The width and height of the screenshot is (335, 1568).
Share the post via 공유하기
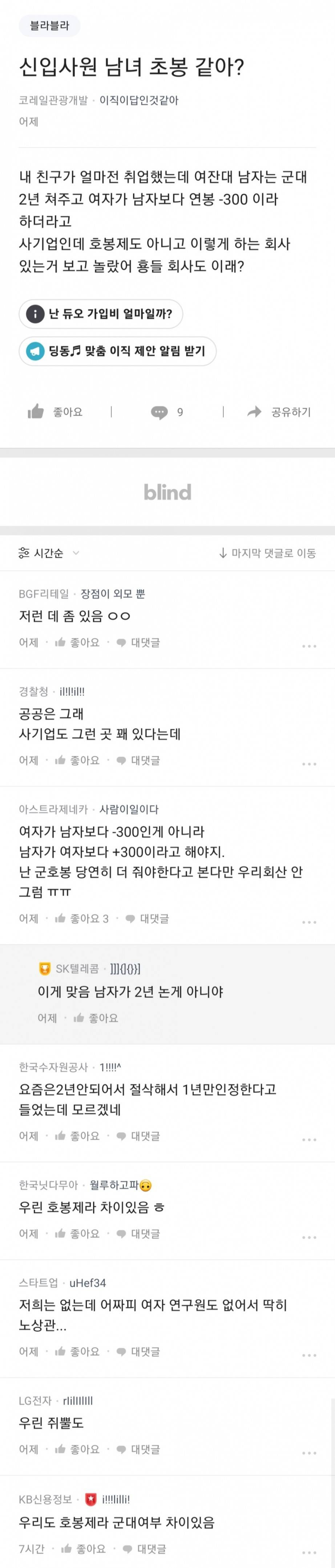coord(279,412)
